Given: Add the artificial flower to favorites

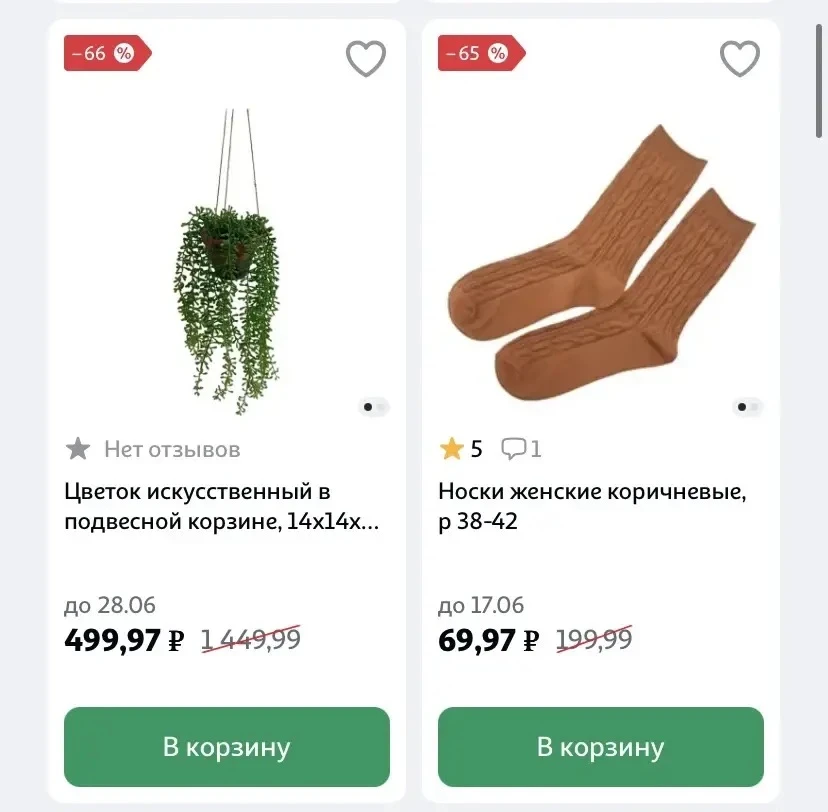Looking at the screenshot, I should coord(365,58).
